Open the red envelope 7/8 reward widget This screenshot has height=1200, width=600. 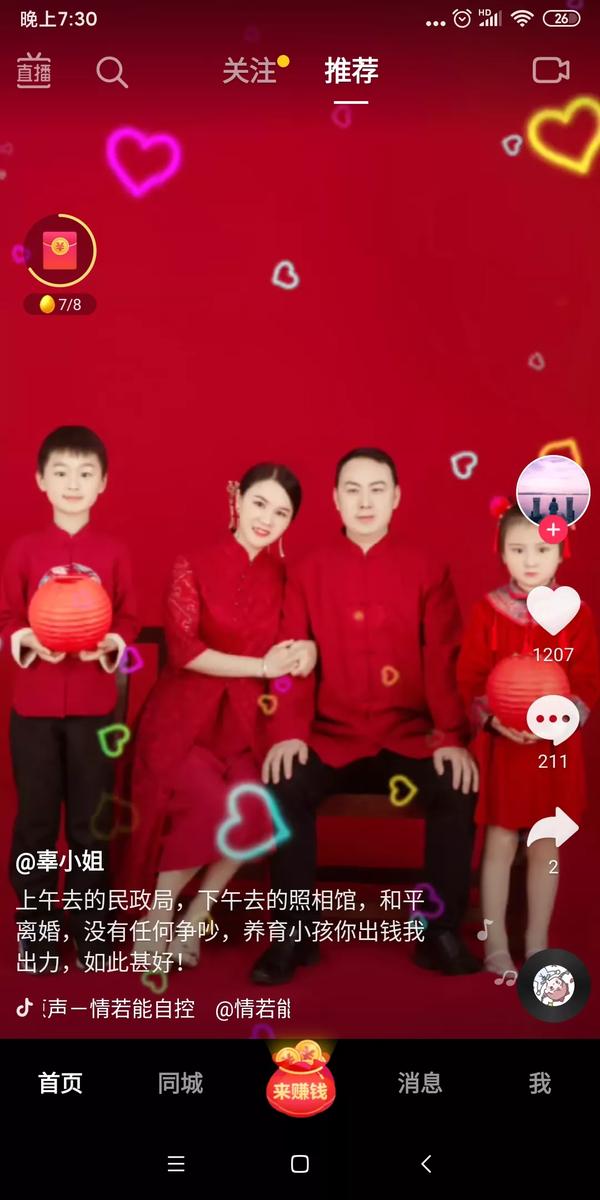pyautogui.click(x=60, y=250)
